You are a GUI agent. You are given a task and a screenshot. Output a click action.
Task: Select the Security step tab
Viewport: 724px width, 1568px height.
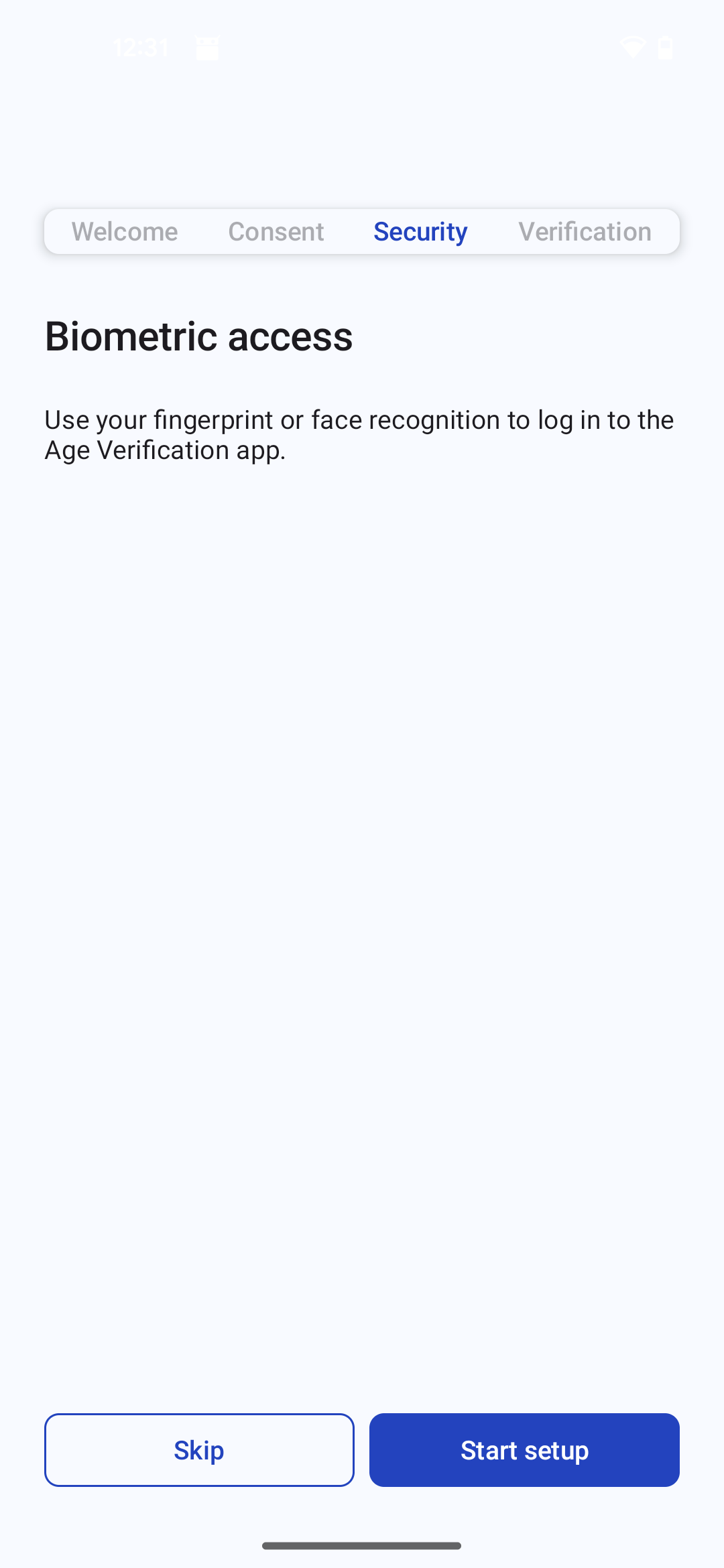click(x=420, y=232)
